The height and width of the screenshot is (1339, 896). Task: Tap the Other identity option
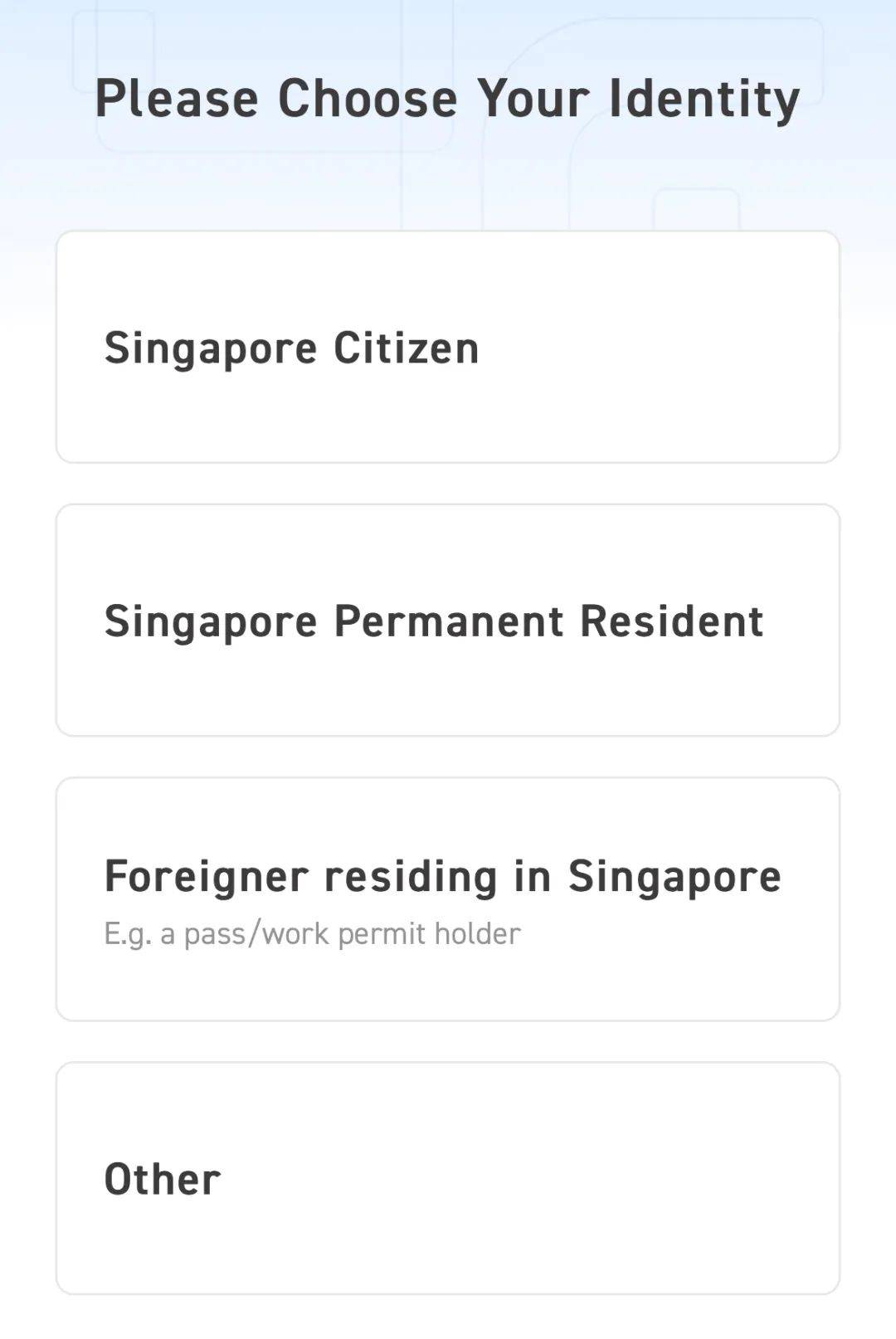coord(448,1178)
